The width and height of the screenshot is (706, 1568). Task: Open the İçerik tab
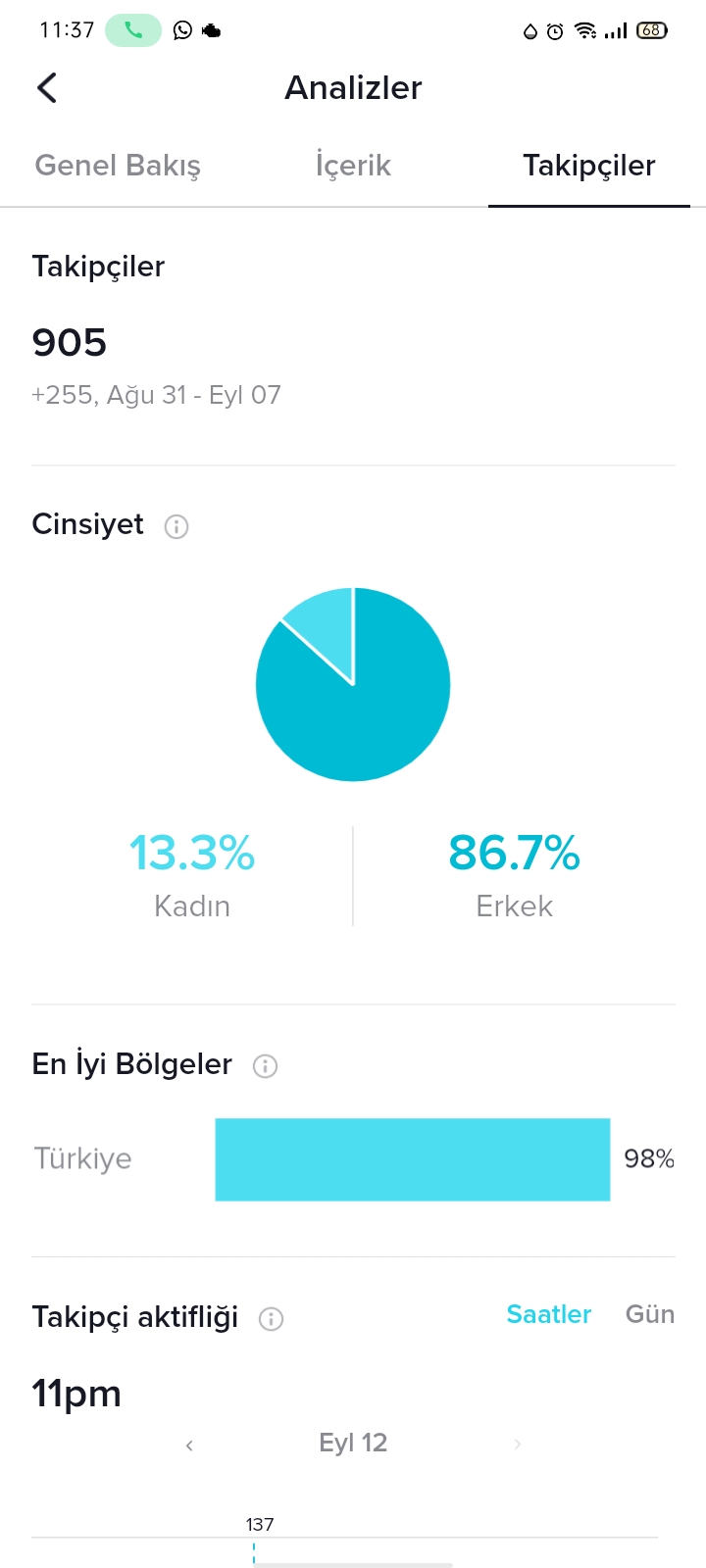pos(353,166)
